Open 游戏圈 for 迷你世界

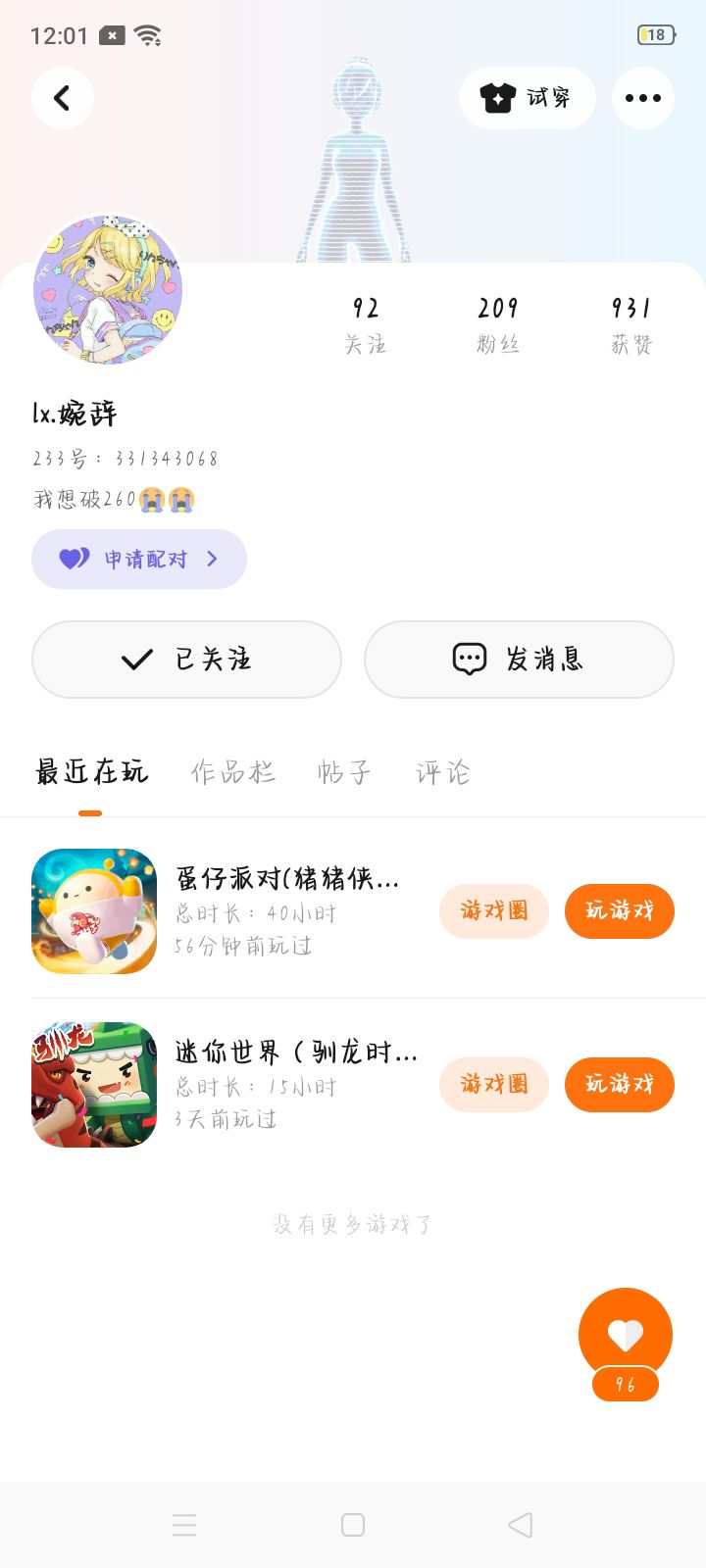[x=493, y=1085]
